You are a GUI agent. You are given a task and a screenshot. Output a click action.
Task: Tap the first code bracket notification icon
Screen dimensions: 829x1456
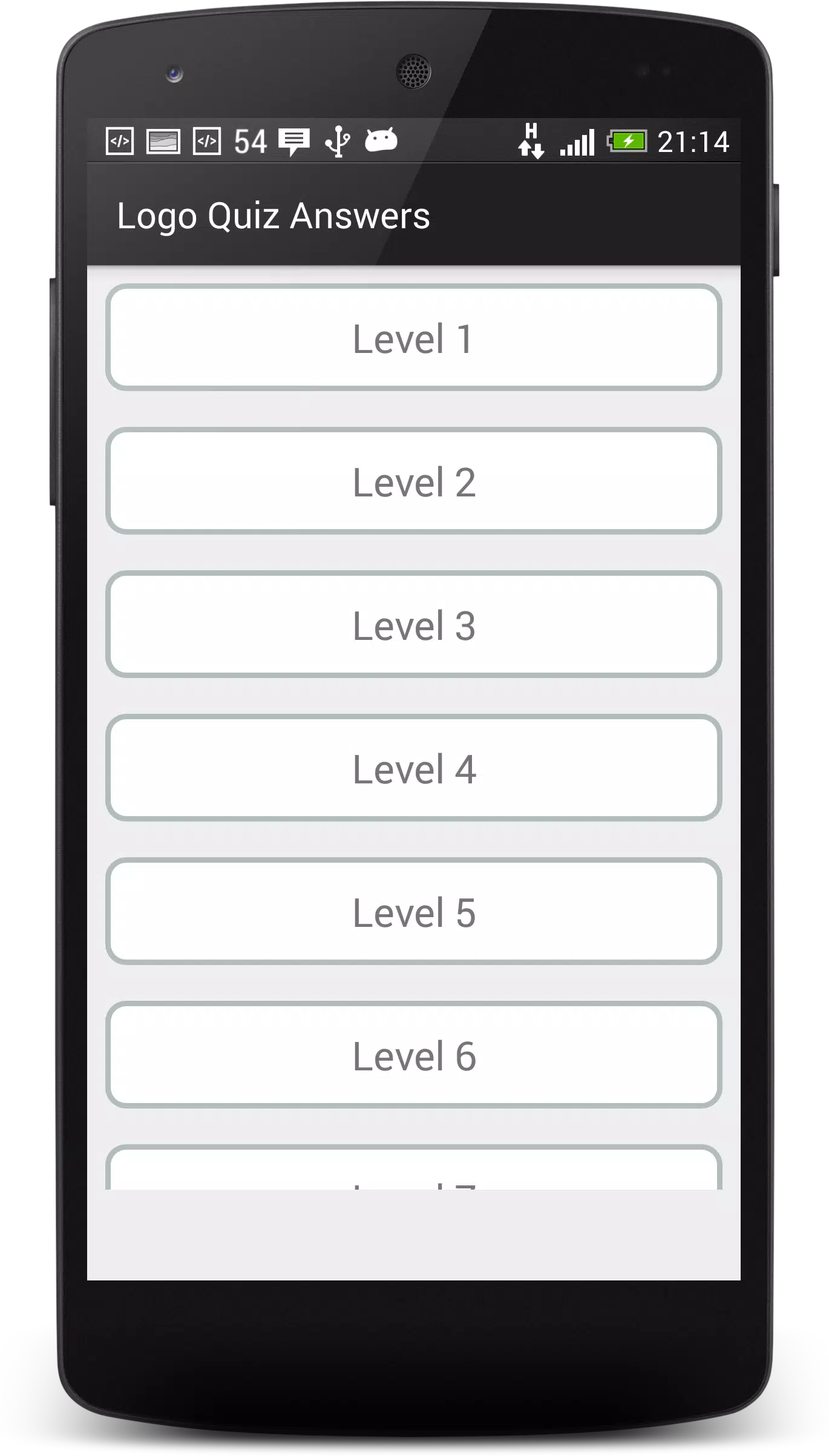[119, 141]
